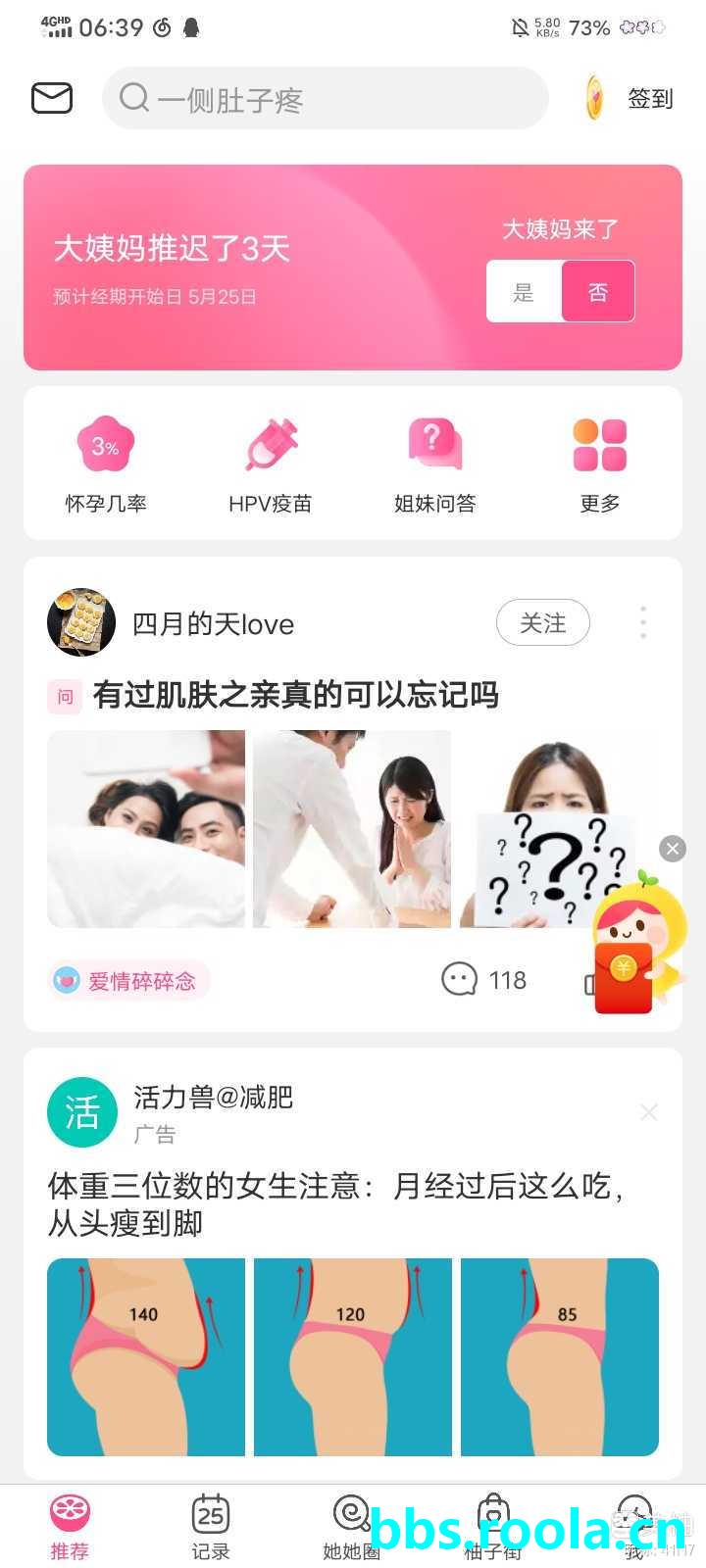Switch to the 记录 tab
The width and height of the screenshot is (706, 1568).
[211, 1527]
